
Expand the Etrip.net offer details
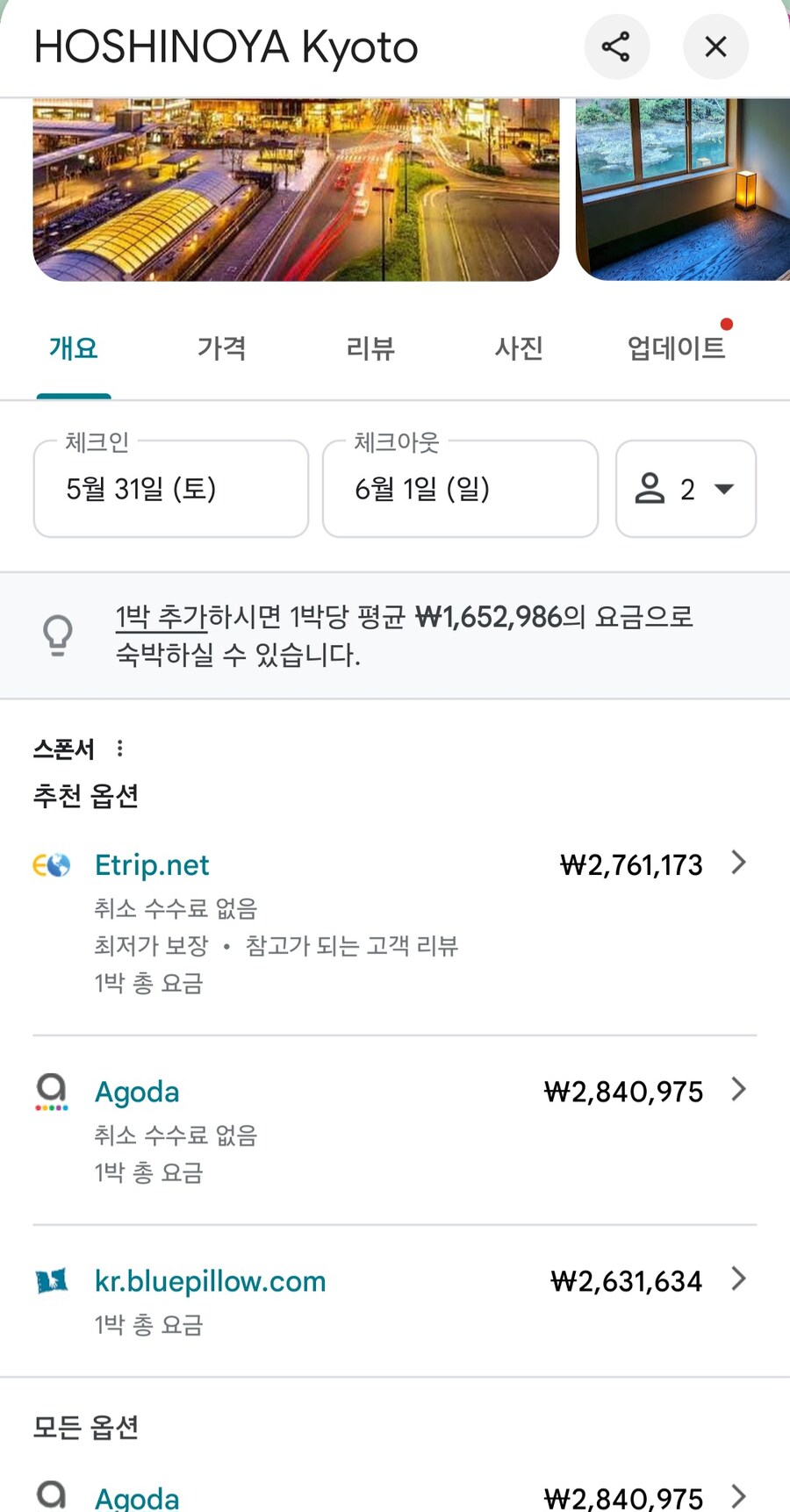(738, 863)
